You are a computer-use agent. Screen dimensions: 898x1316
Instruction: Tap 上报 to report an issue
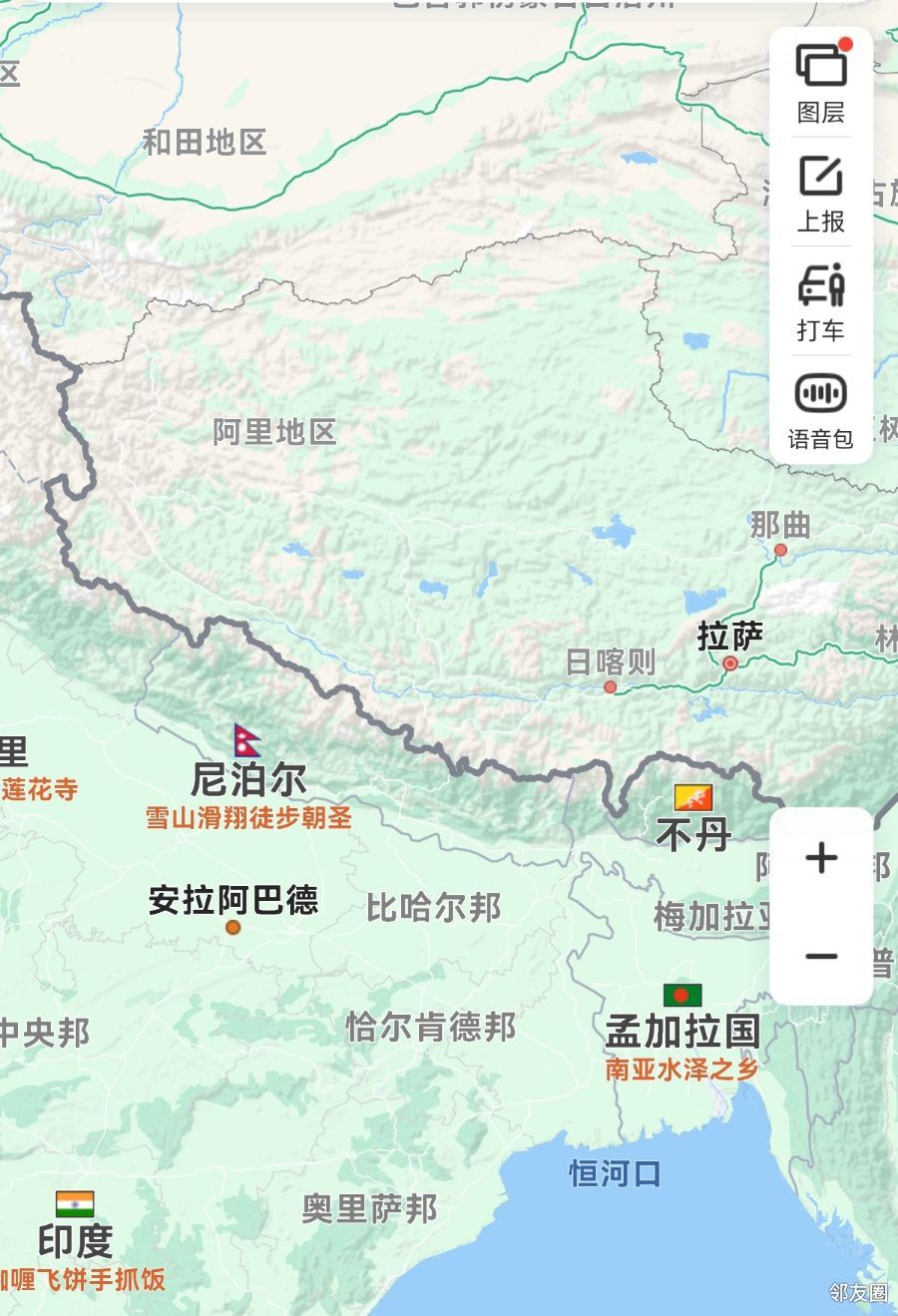pyautogui.click(x=821, y=193)
